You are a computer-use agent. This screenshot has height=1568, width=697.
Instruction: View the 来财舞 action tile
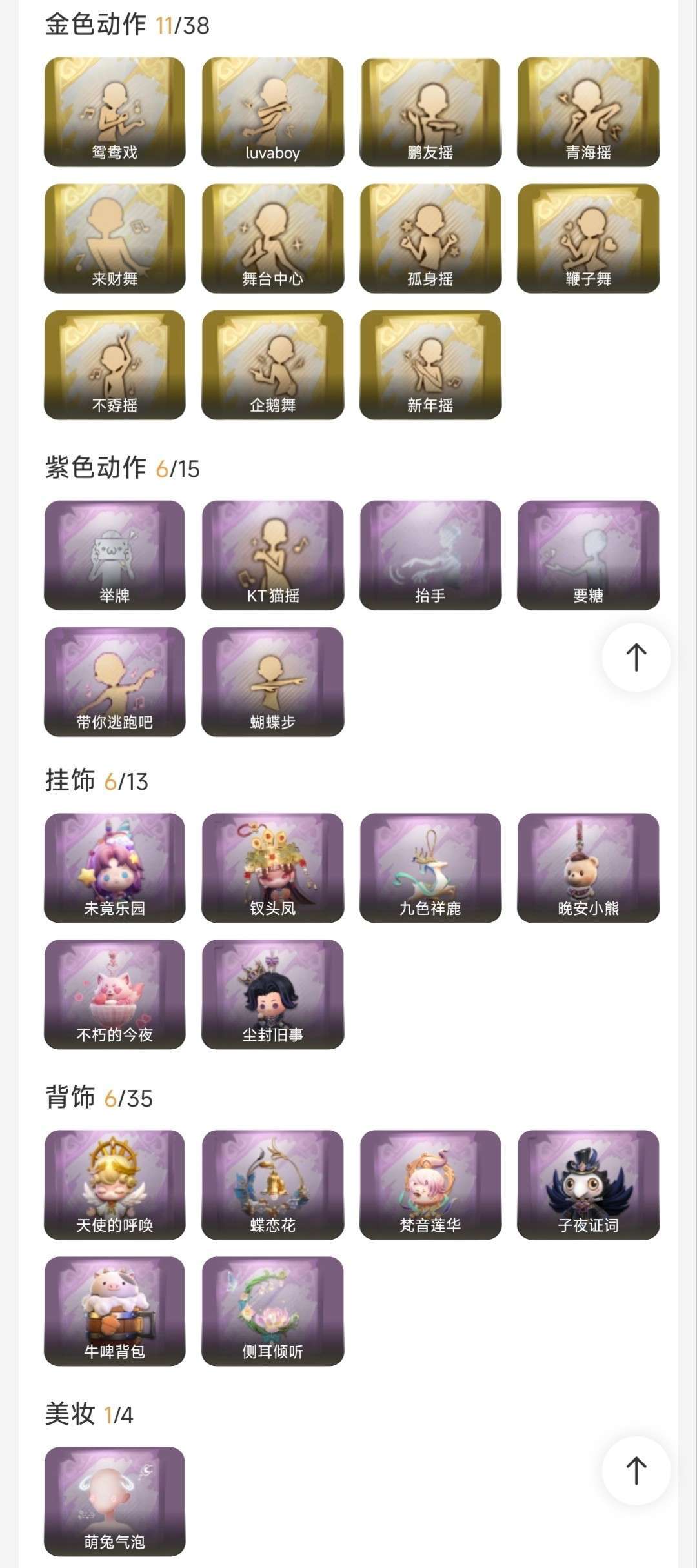coord(114,238)
